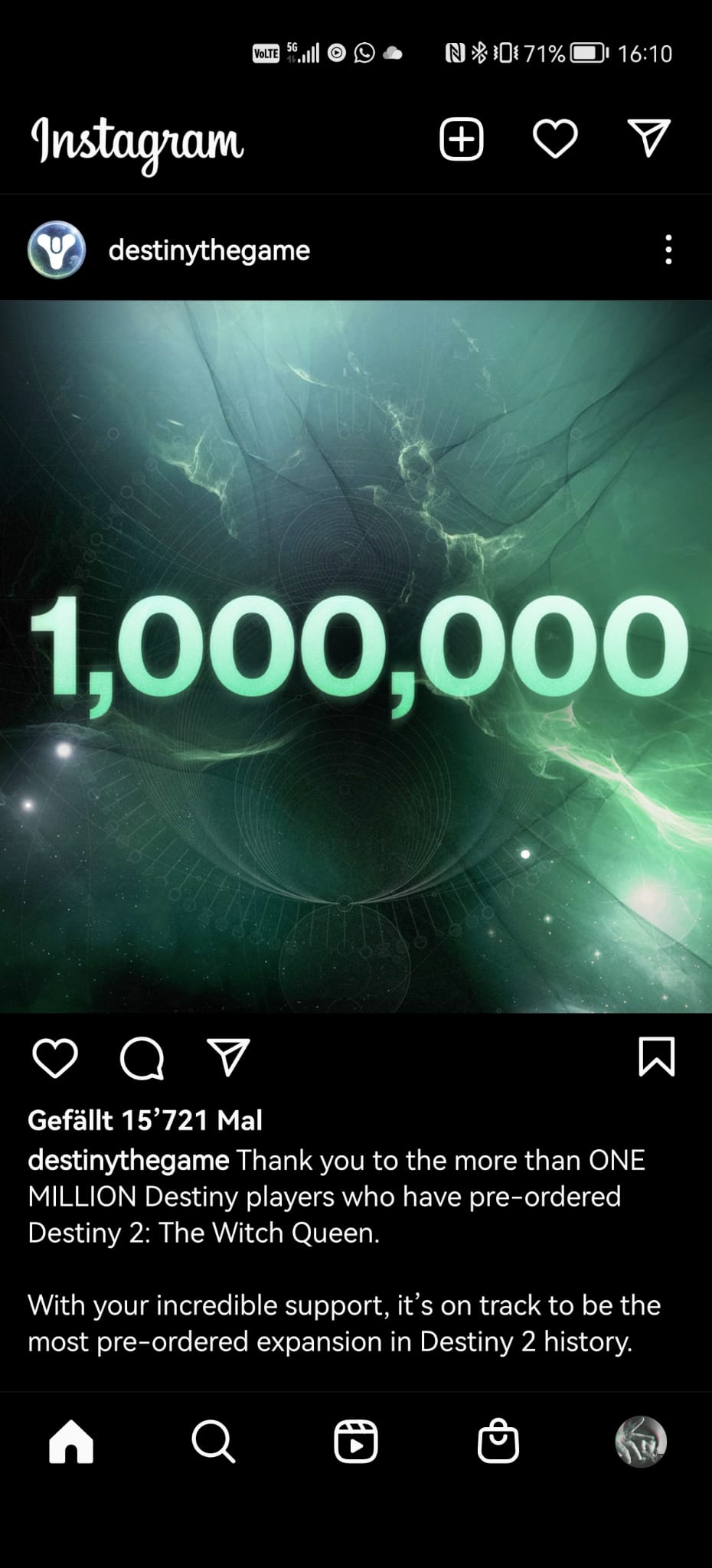Open destinythegame profile picture
This screenshot has width=712, height=1568.
click(x=56, y=250)
